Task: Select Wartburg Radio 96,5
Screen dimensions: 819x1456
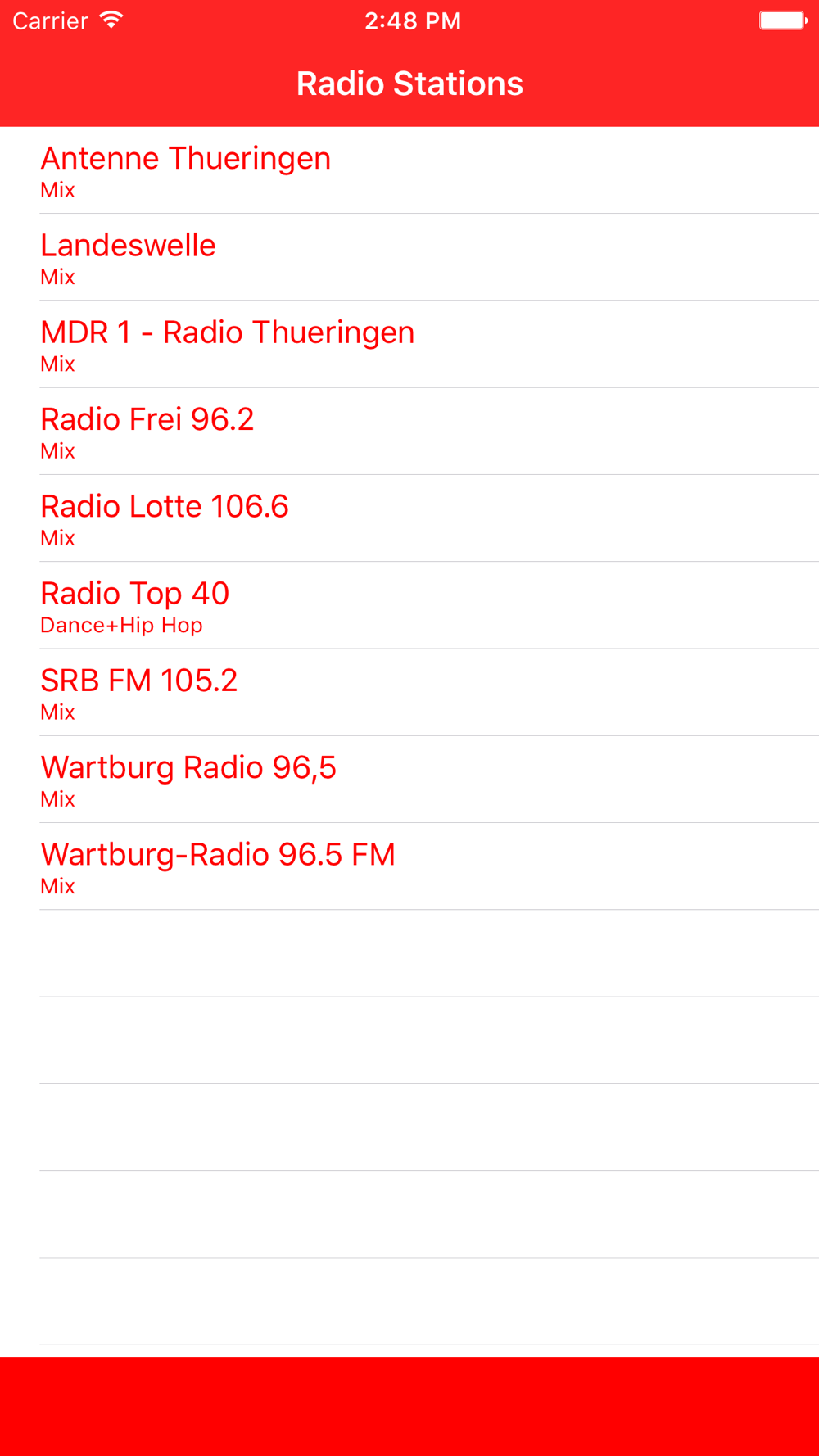Action: tap(409, 780)
